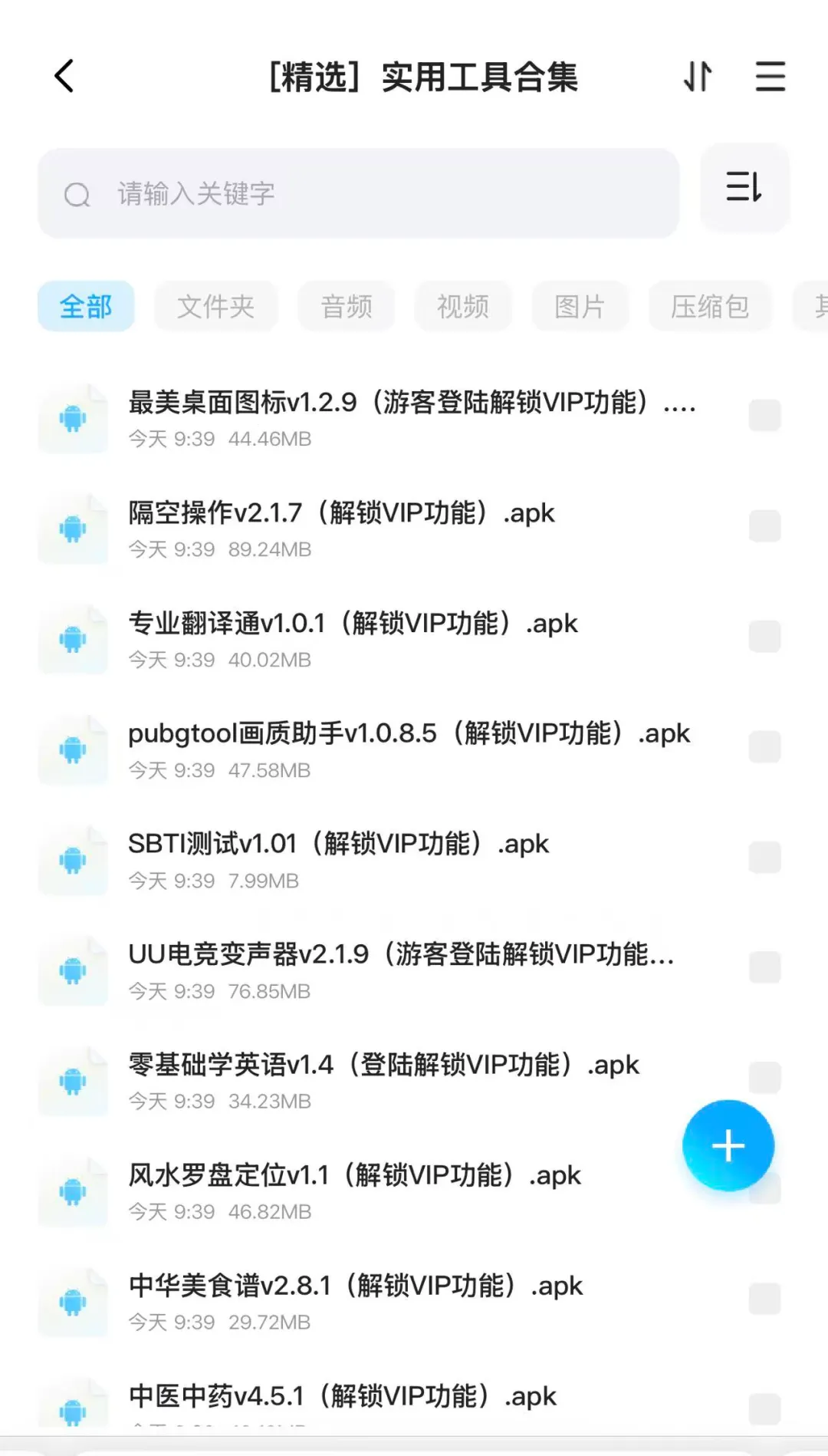This screenshot has width=828, height=1456.
Task: Check the box next to pubgtool画质助手
Action: pos(764,747)
